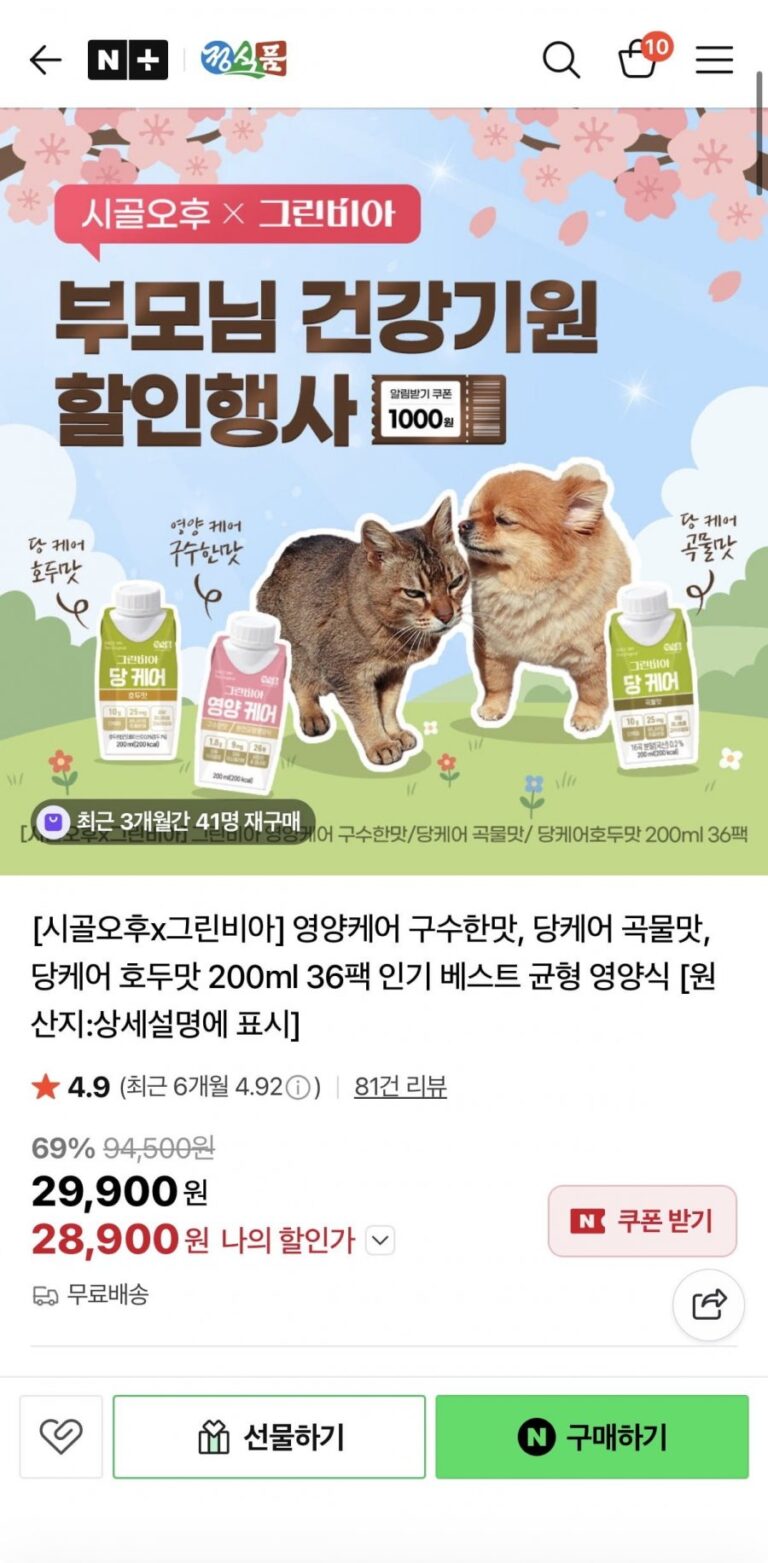768x1563 pixels.
Task: Open the N+ membership logo
Action: click(128, 60)
